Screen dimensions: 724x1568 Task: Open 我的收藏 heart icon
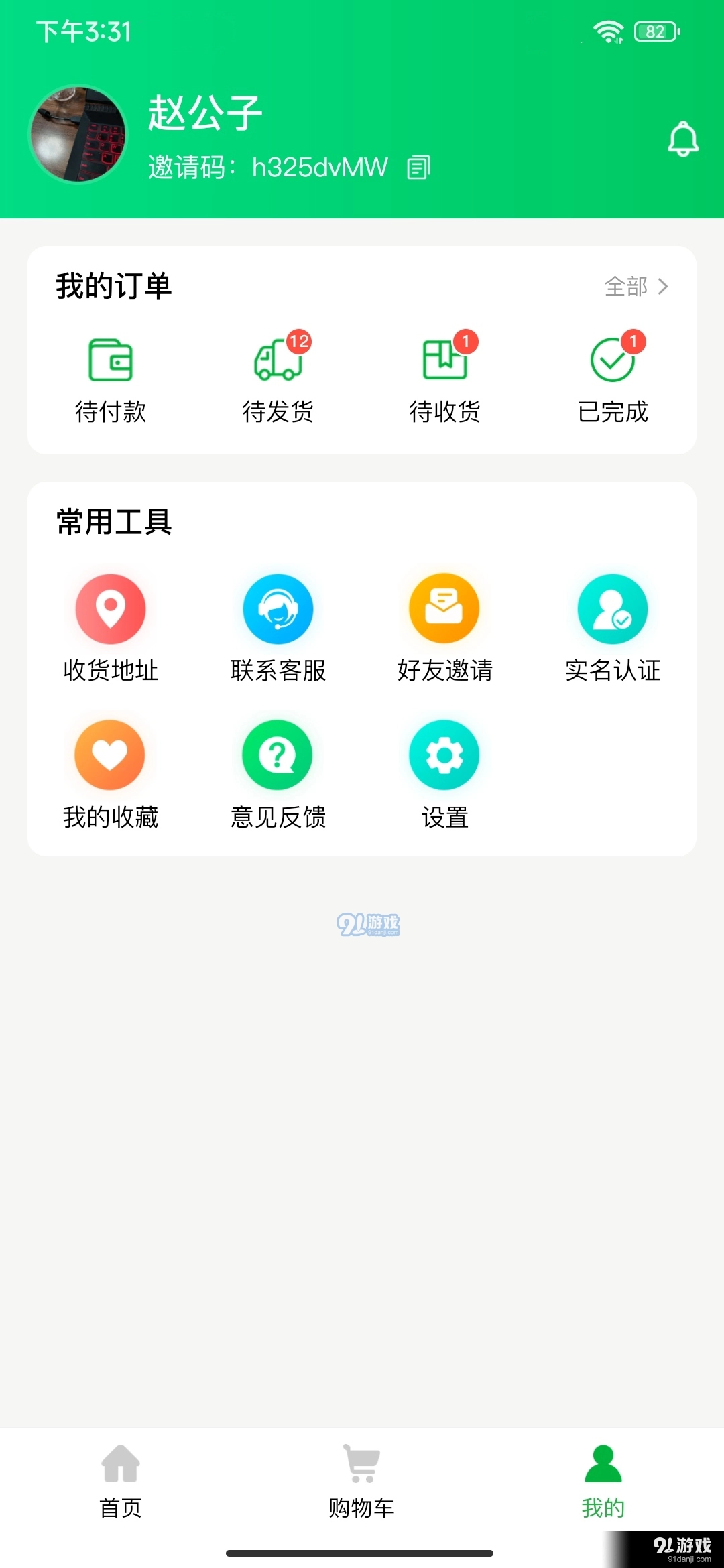pos(111,754)
